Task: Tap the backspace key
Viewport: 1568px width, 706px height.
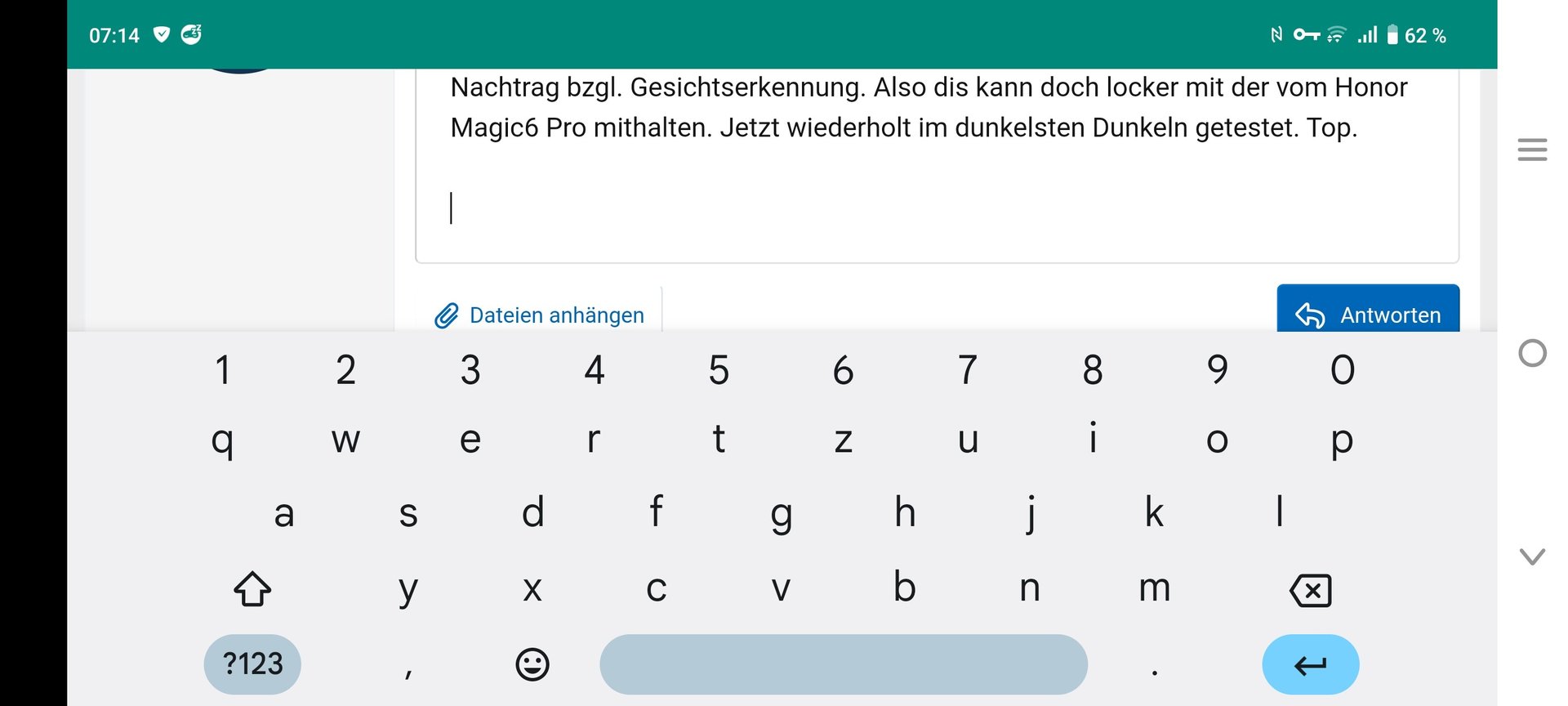Action: click(1310, 589)
